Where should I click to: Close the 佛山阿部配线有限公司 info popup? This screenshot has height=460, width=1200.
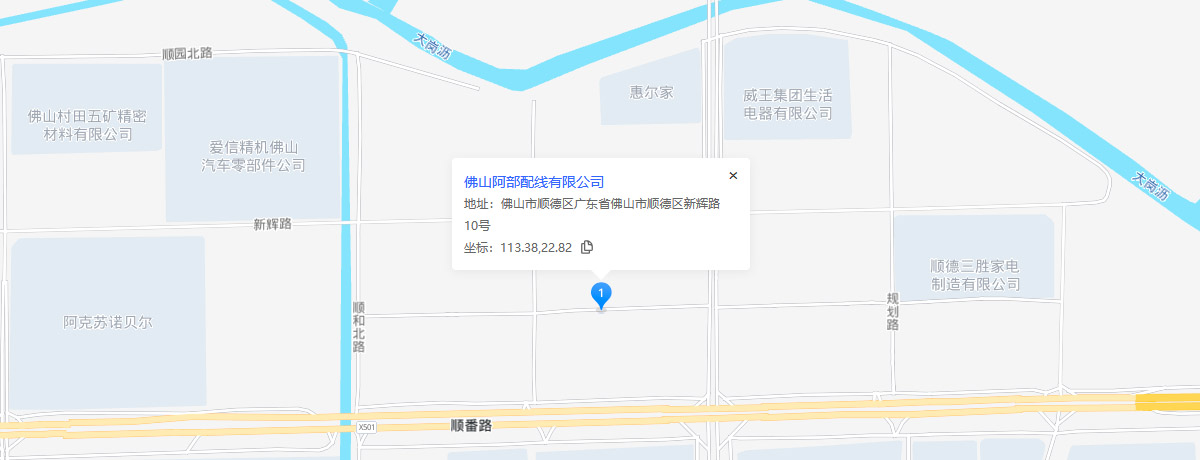733,176
